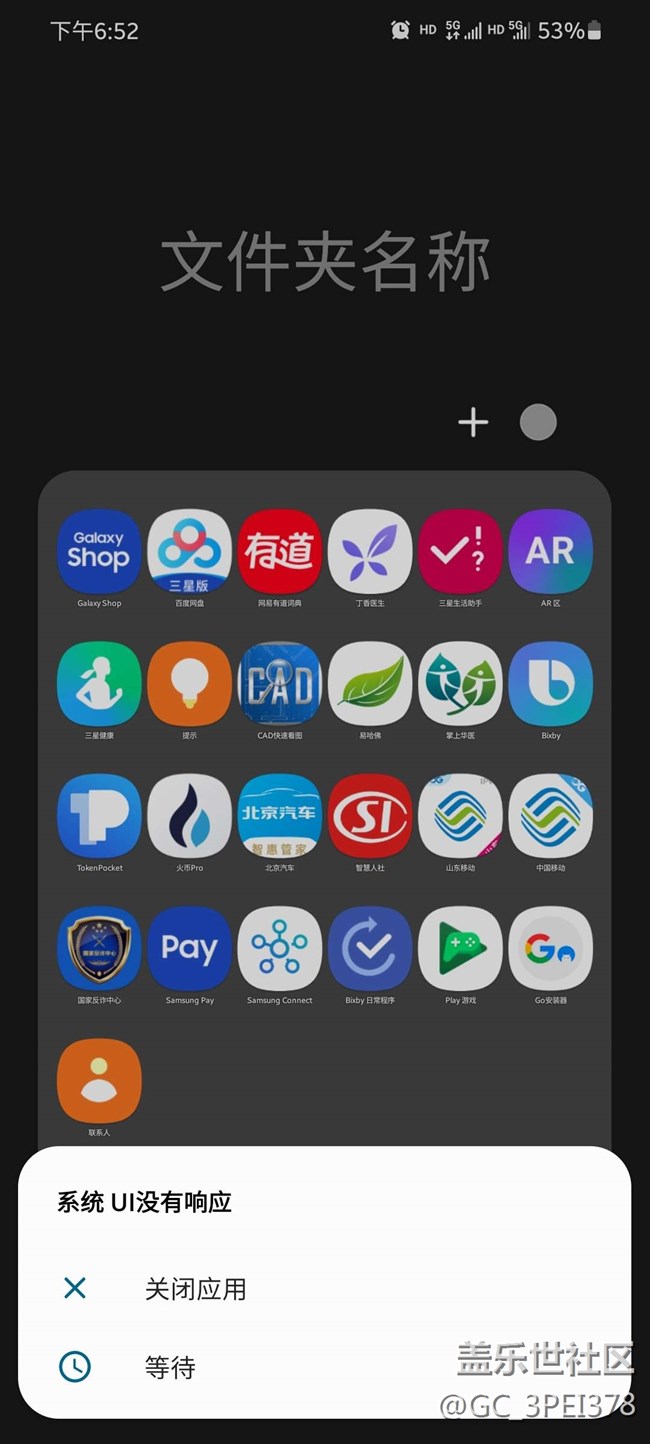650x1444 pixels.
Task: Launch 三星健康 app
Action: [99, 684]
